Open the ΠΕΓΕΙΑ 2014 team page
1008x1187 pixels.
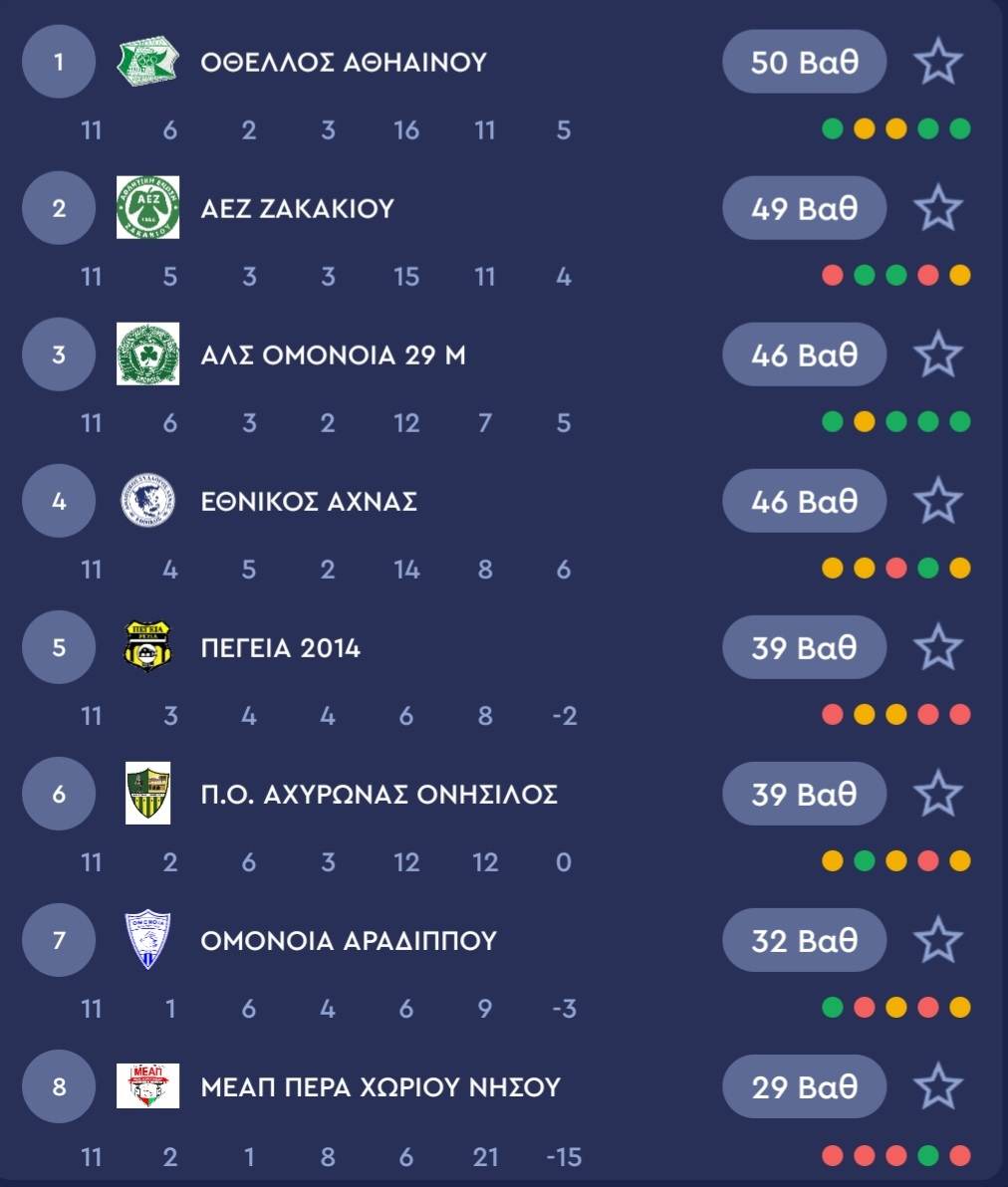[x=280, y=647]
